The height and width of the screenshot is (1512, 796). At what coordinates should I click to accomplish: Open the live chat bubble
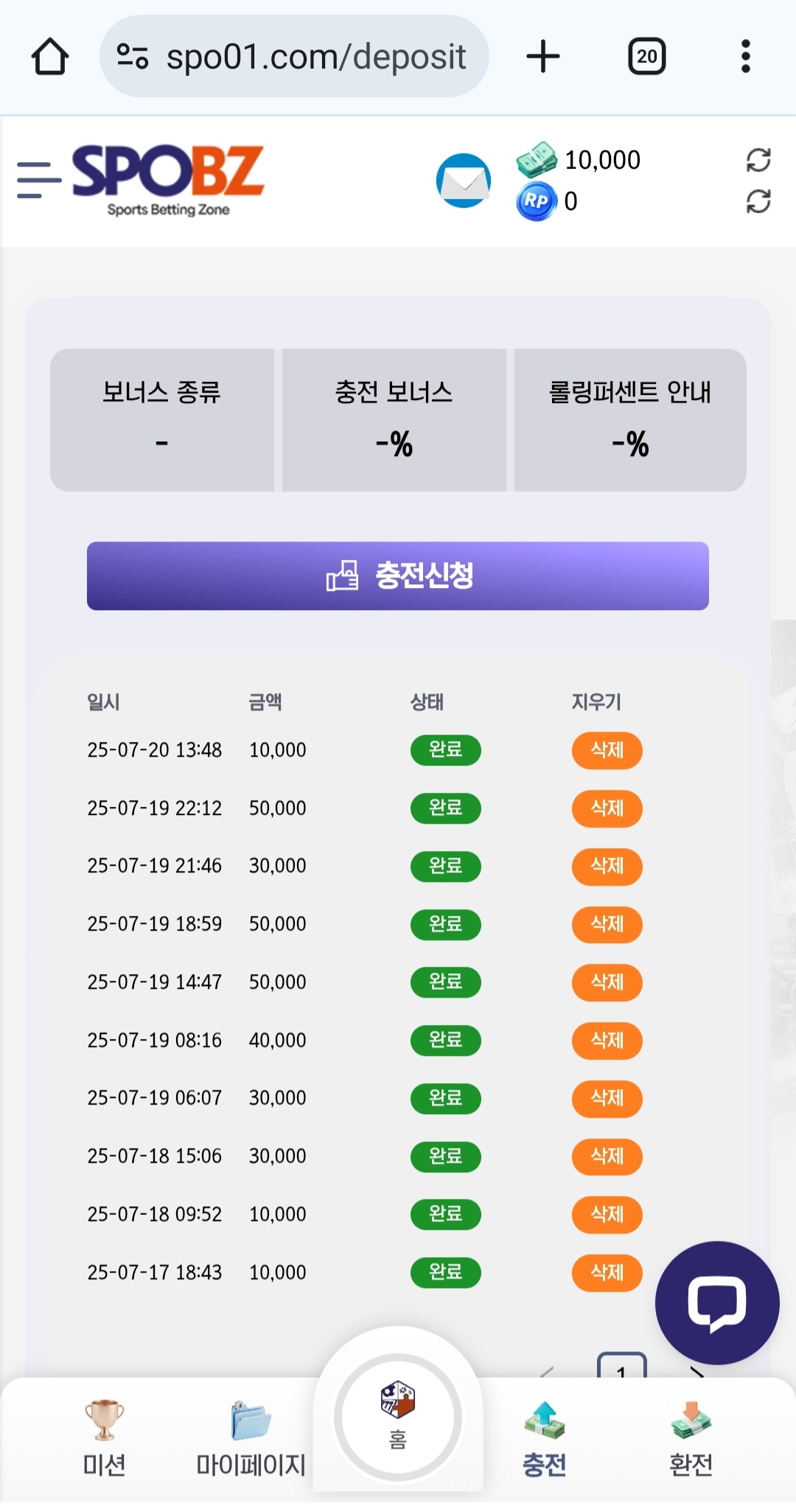(x=717, y=1303)
